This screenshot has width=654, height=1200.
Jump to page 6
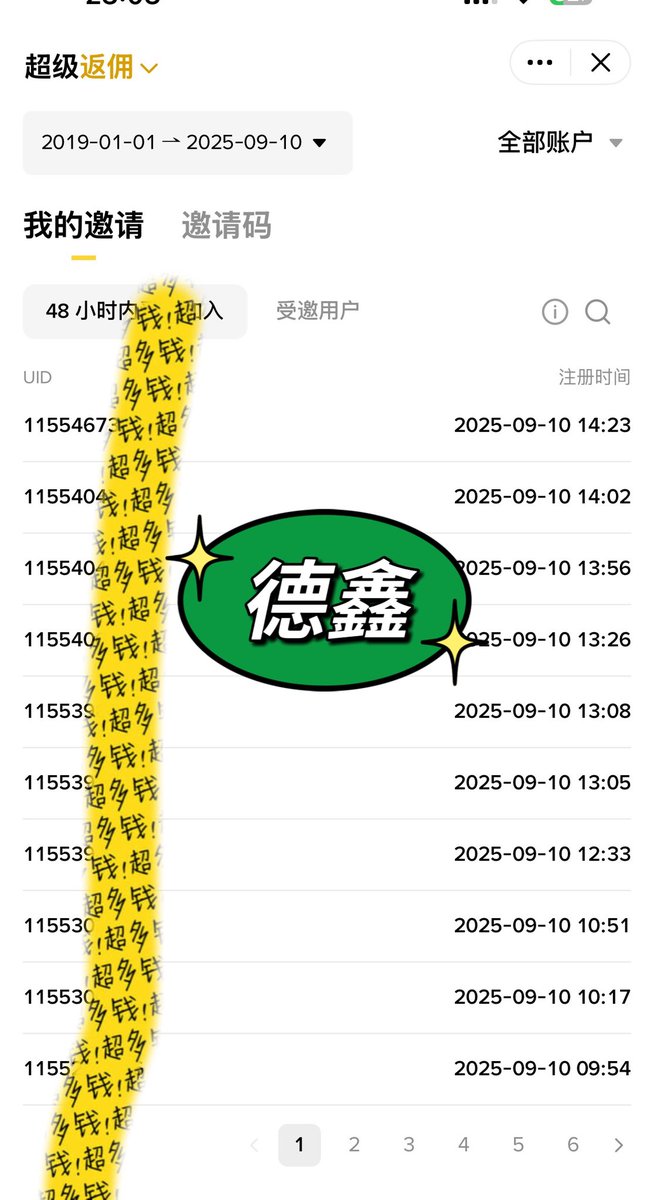pos(573,1145)
